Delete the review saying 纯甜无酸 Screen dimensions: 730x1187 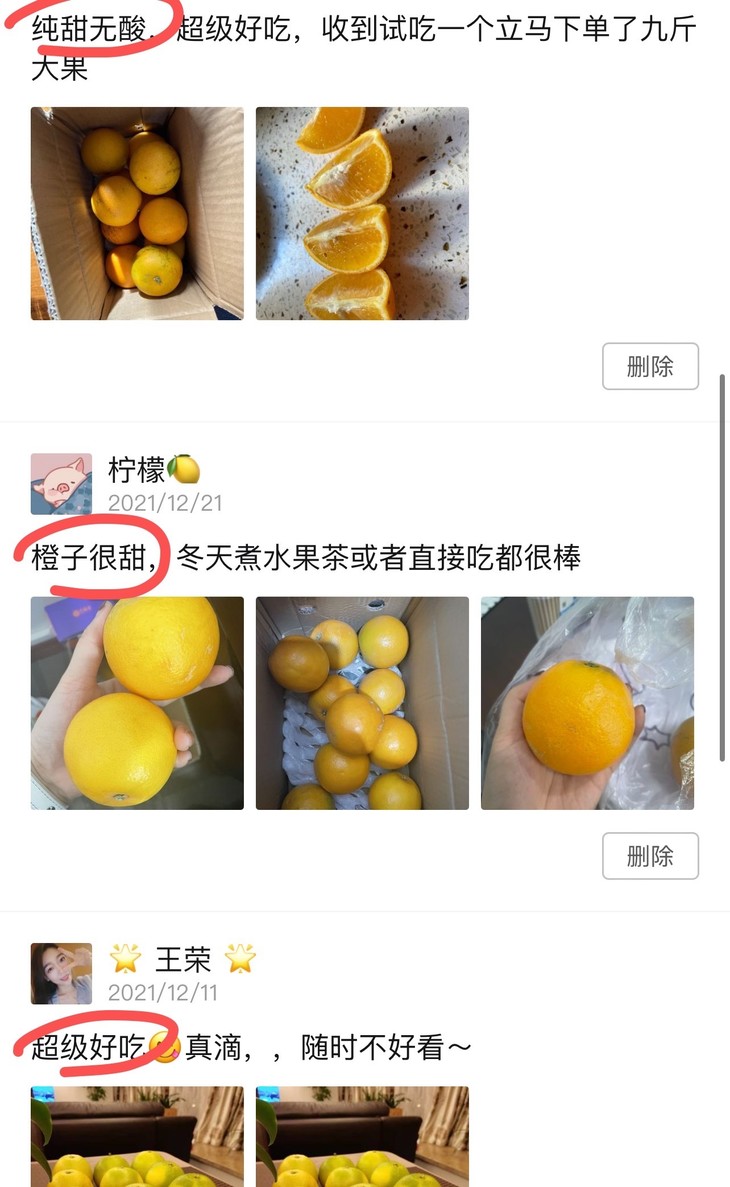tap(650, 366)
